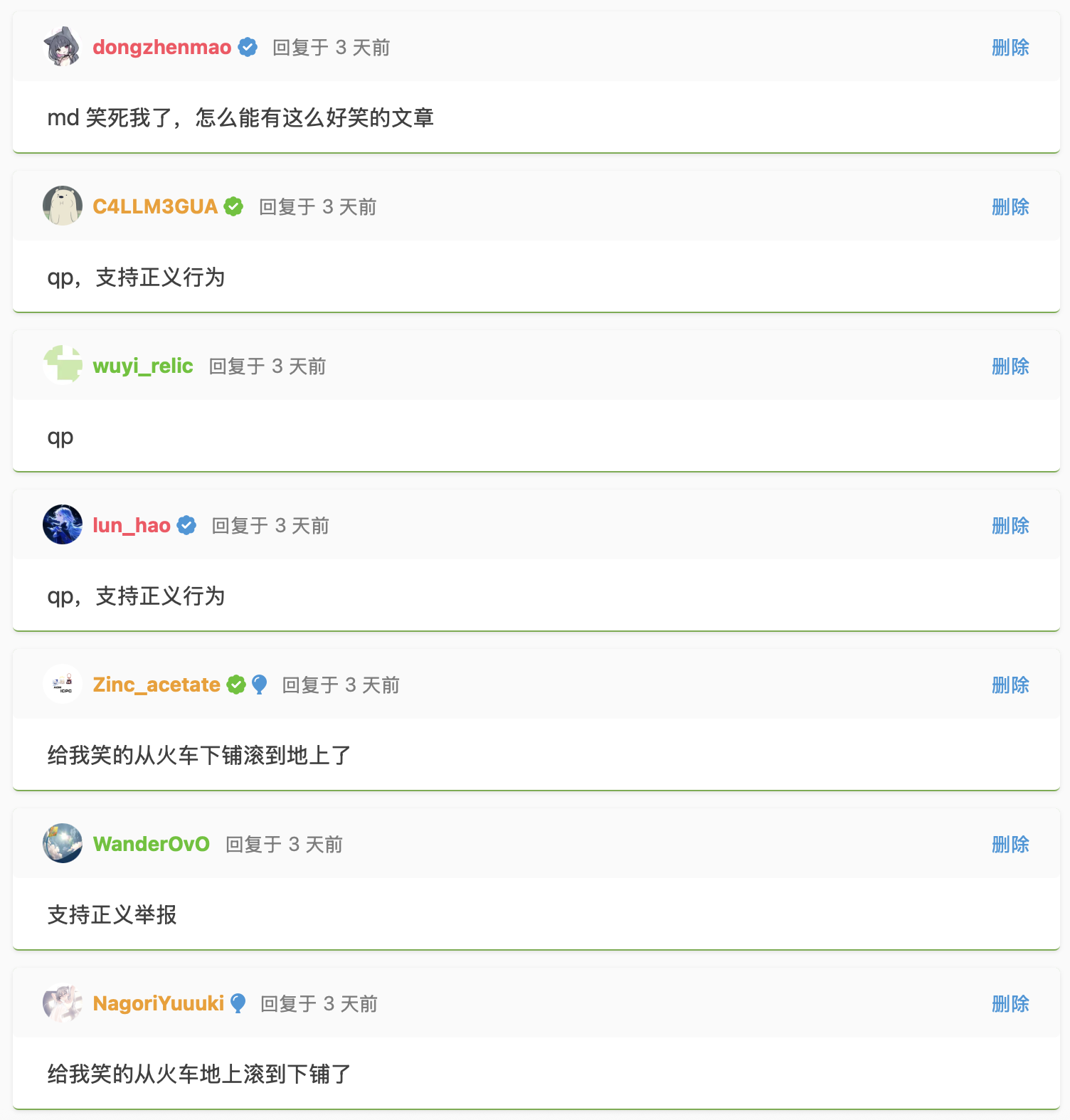Delete C4LLM3GUA's reply
The width and height of the screenshot is (1070, 1120).
(x=1010, y=207)
